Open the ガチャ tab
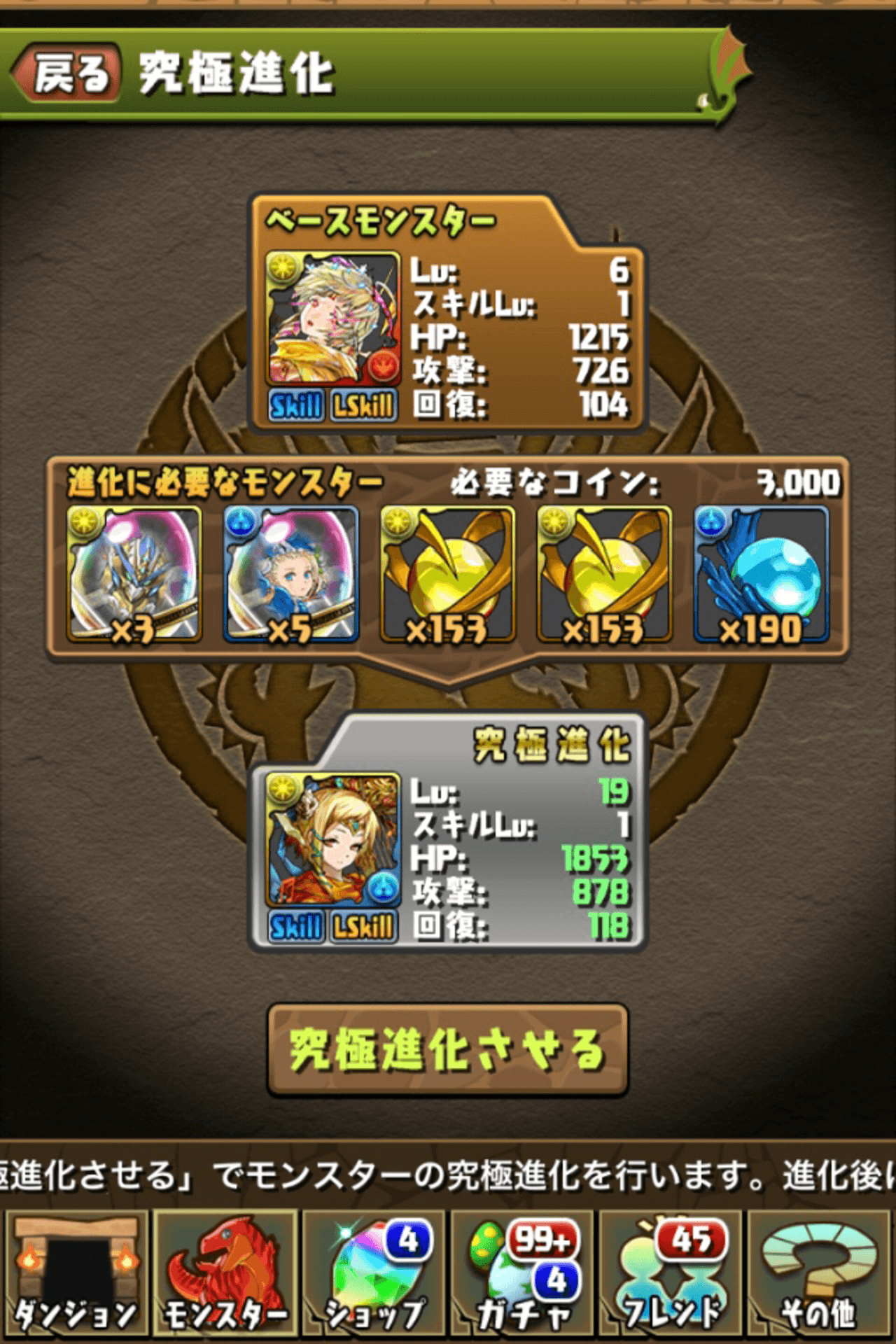This screenshot has width=896, height=1344. click(x=523, y=1274)
